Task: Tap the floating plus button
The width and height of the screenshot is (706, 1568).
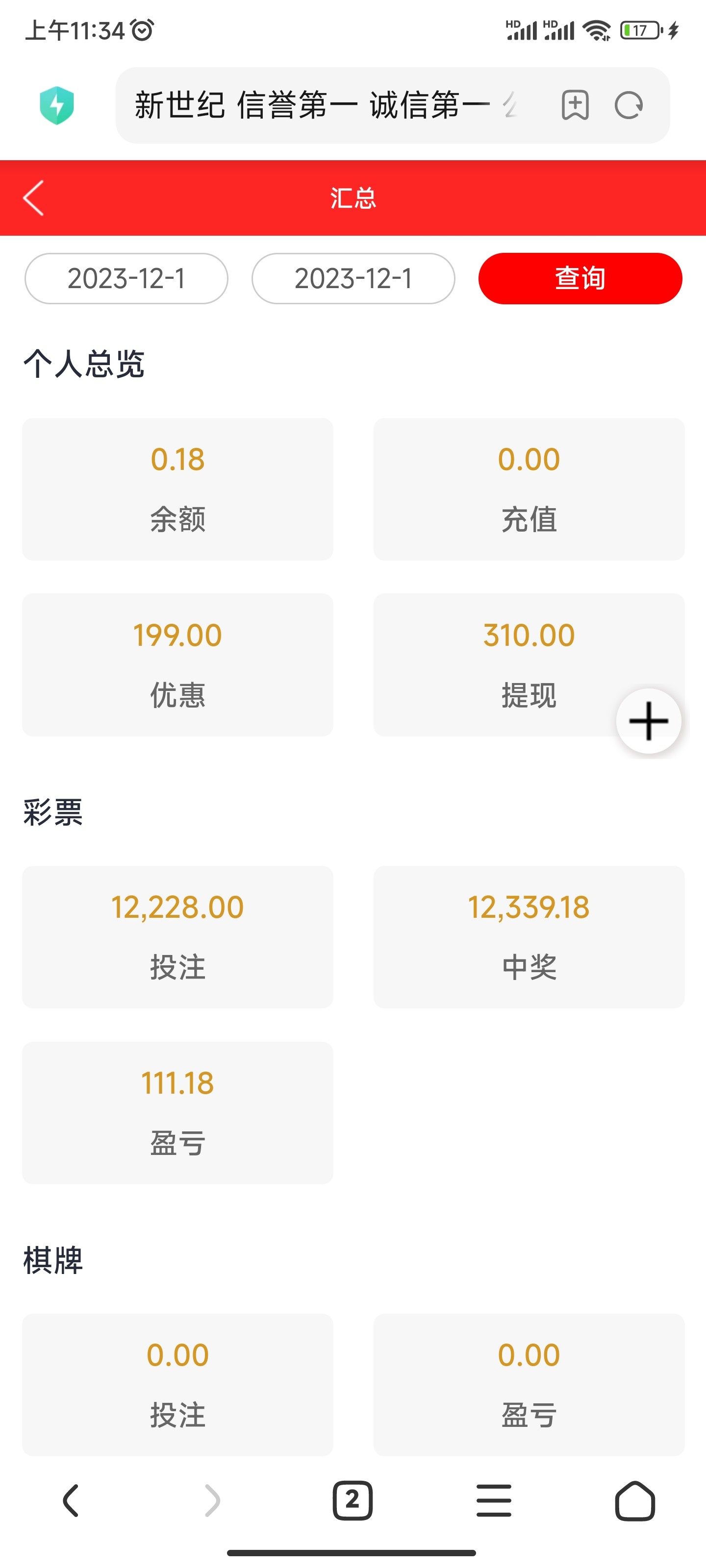Action: coord(648,721)
